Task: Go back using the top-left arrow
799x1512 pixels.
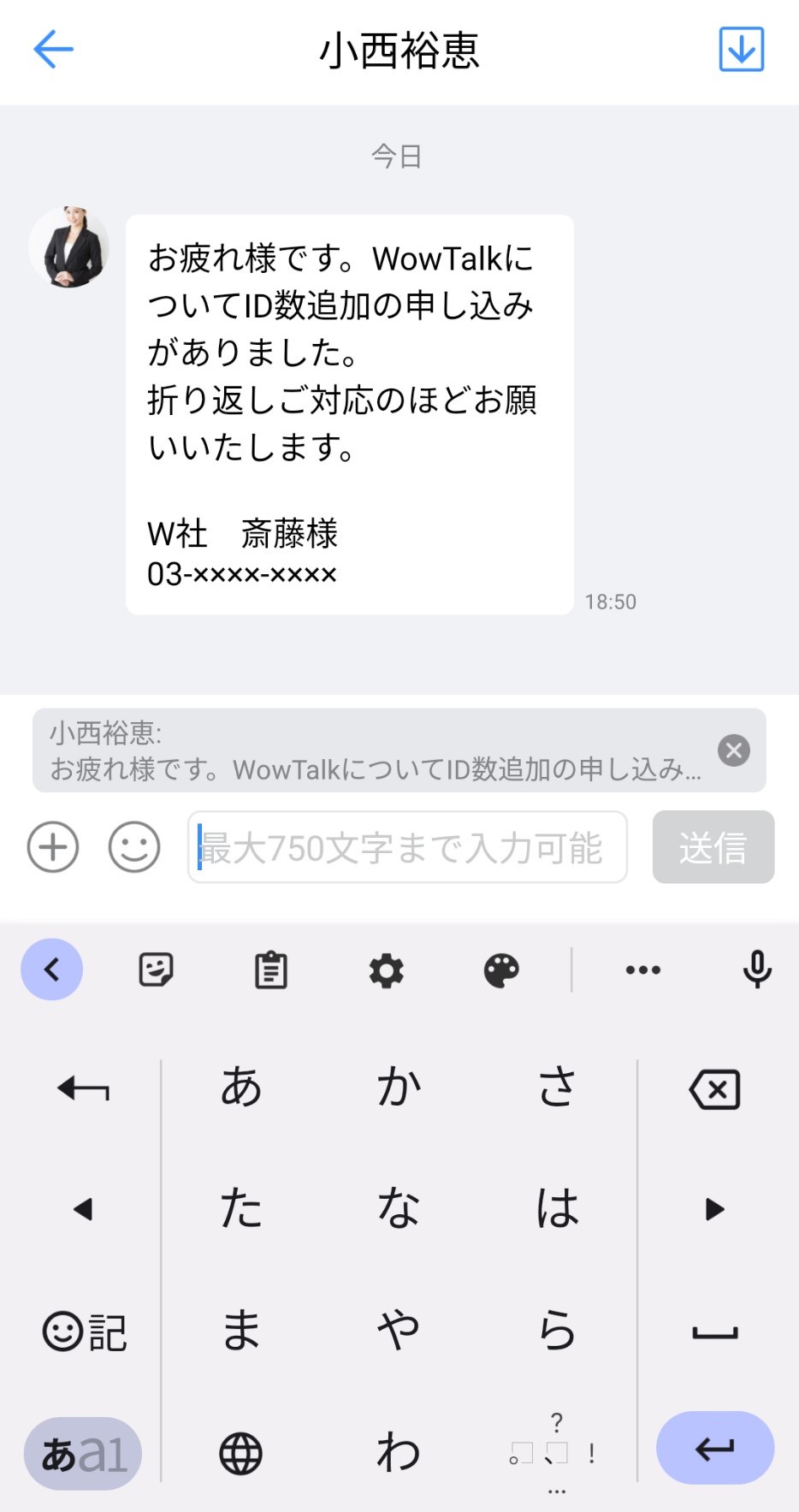Action: pyautogui.click(x=53, y=50)
